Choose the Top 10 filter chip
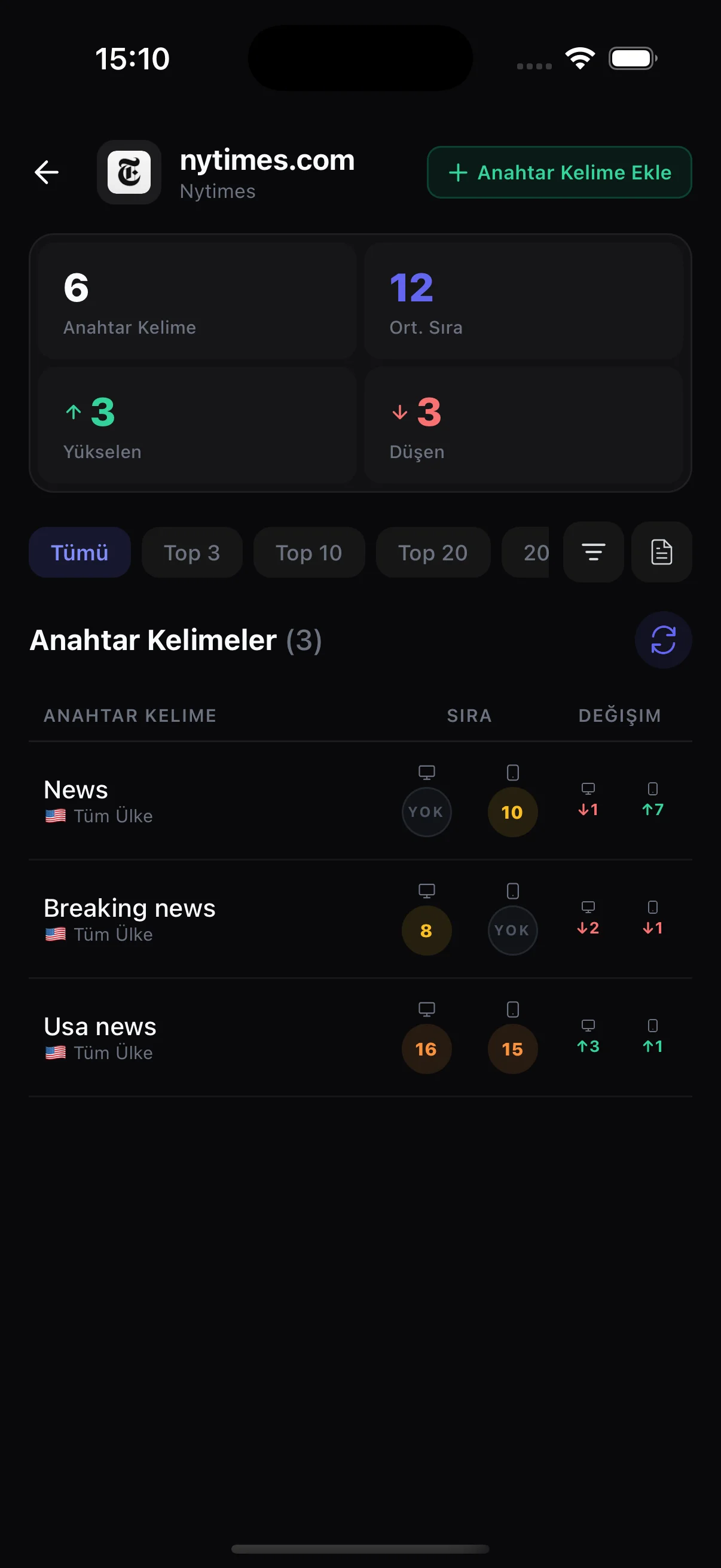Screen dimensions: 721x1568 (308, 553)
